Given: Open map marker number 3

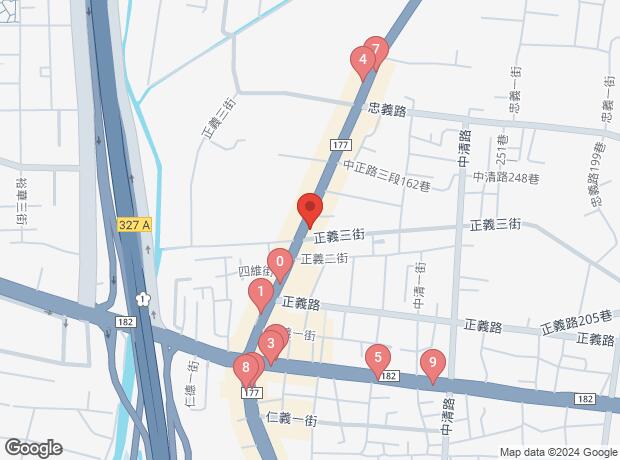Looking at the screenshot, I should pyautogui.click(x=269, y=345).
